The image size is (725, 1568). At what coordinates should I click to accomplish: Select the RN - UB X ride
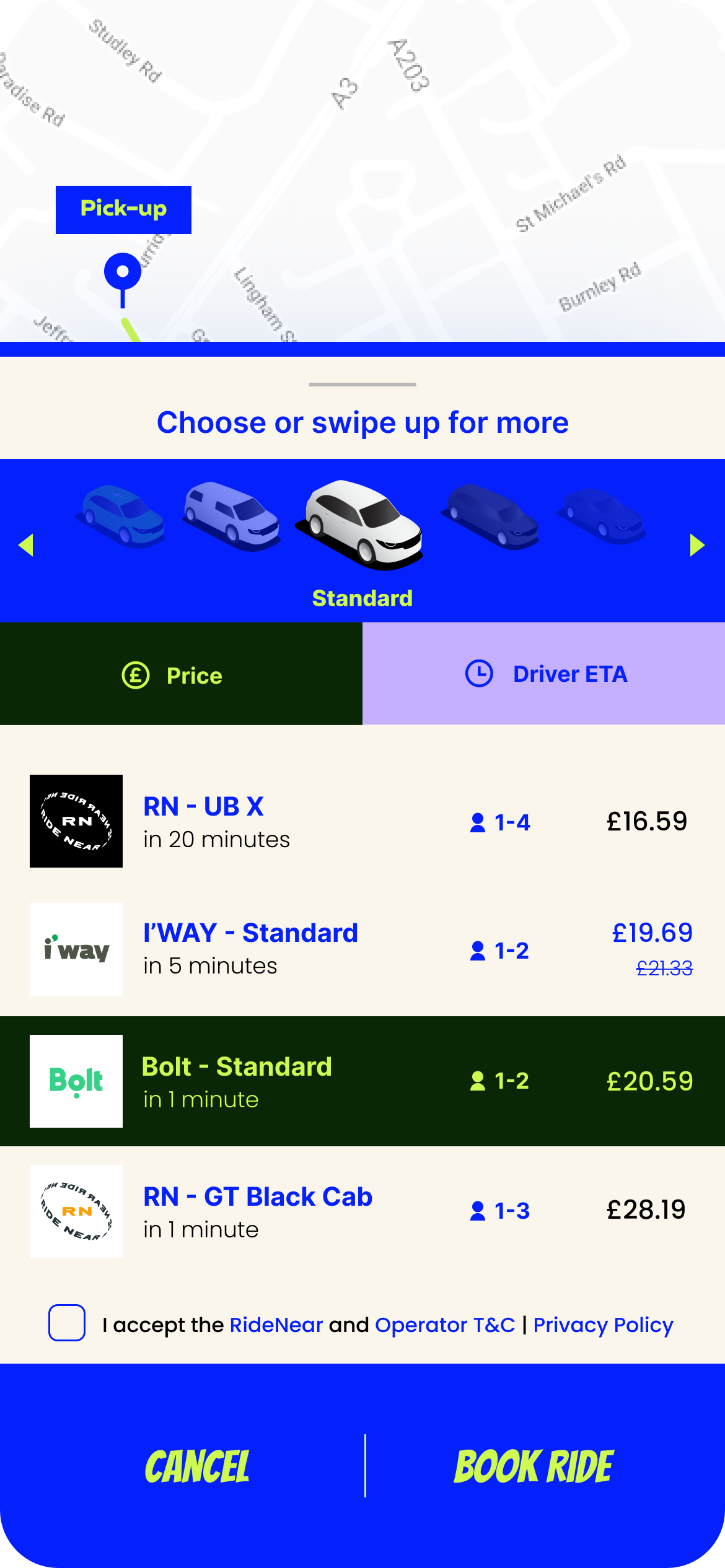click(x=362, y=821)
